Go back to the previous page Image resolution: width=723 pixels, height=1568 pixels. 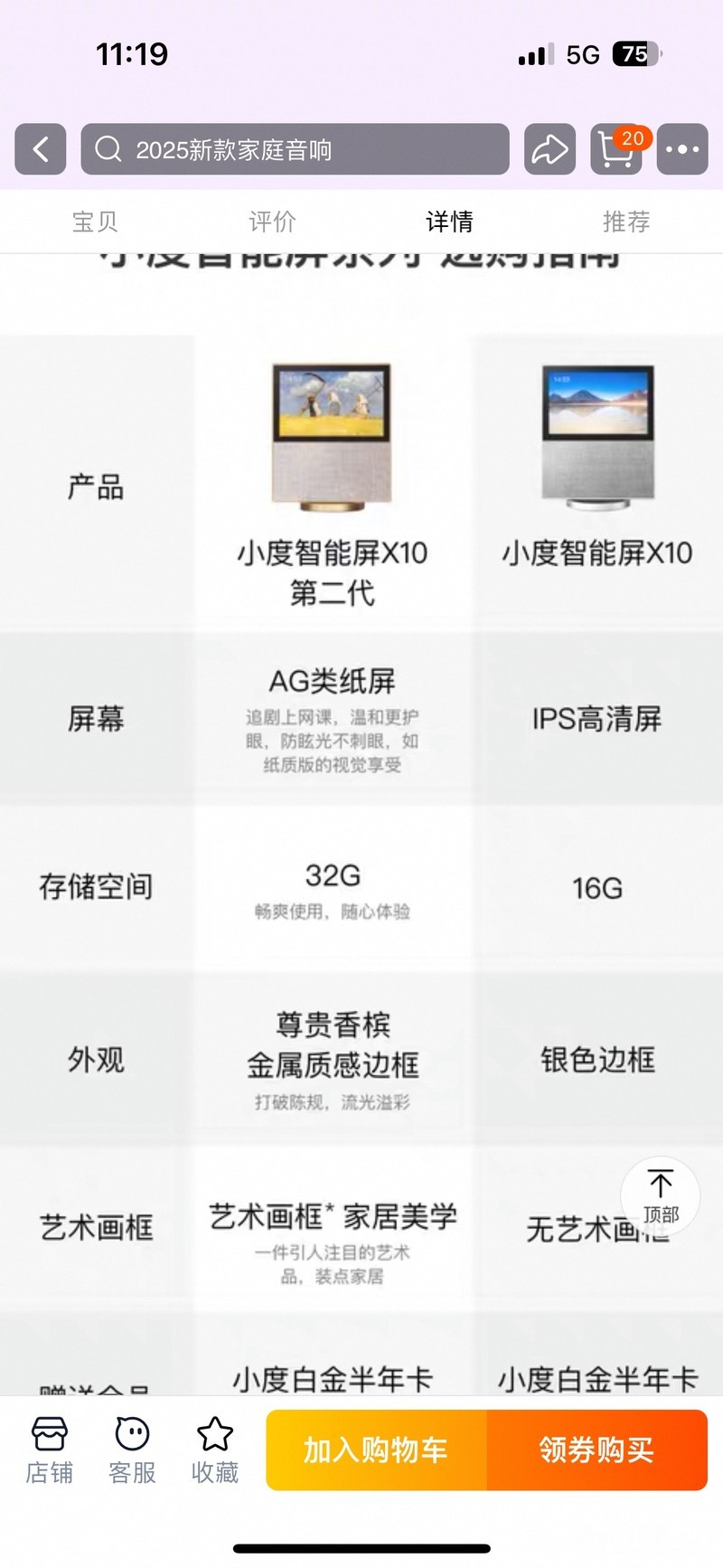(x=40, y=149)
